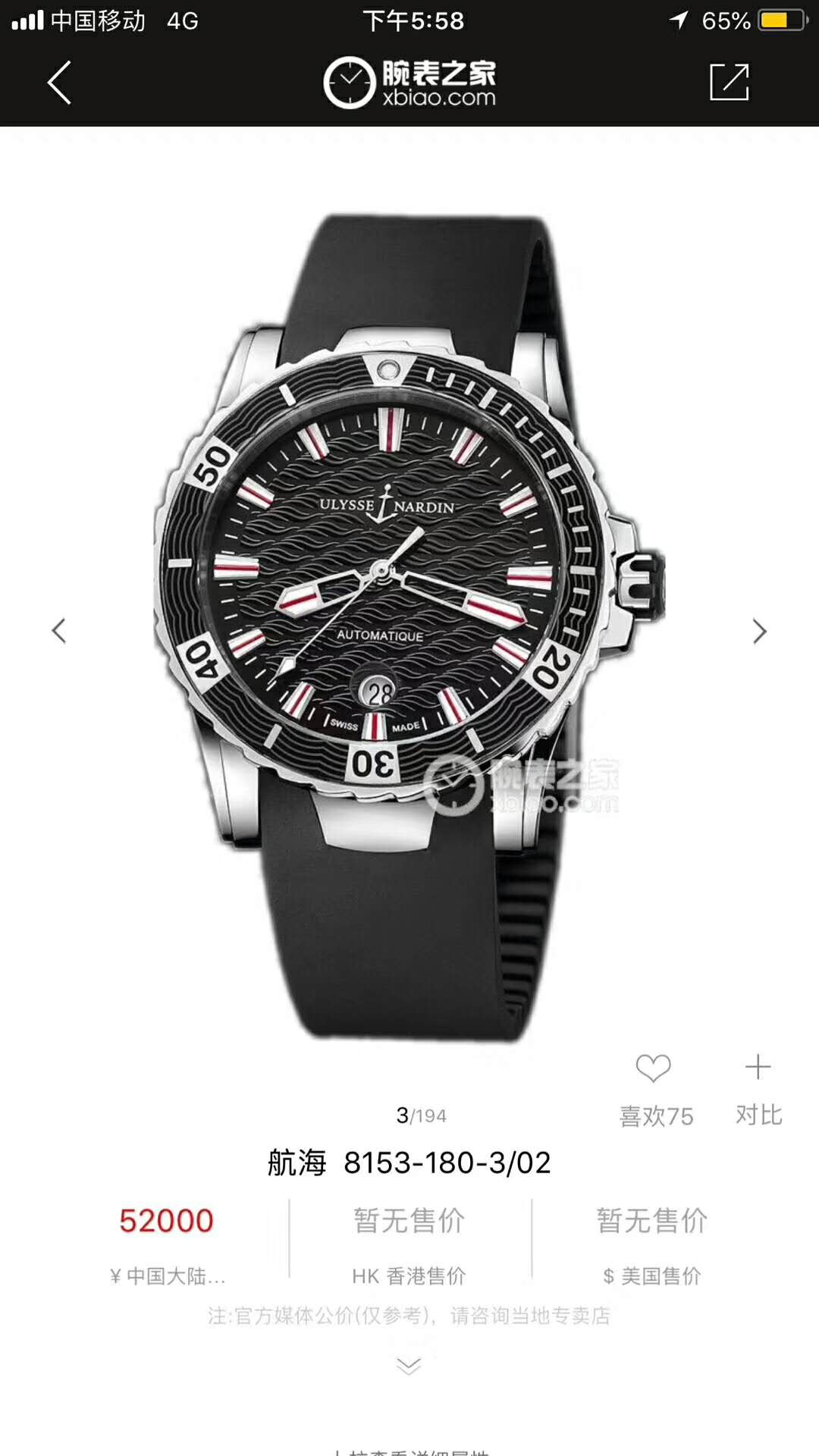The width and height of the screenshot is (819, 1456).
Task: Share this watch page
Action: 729,82
